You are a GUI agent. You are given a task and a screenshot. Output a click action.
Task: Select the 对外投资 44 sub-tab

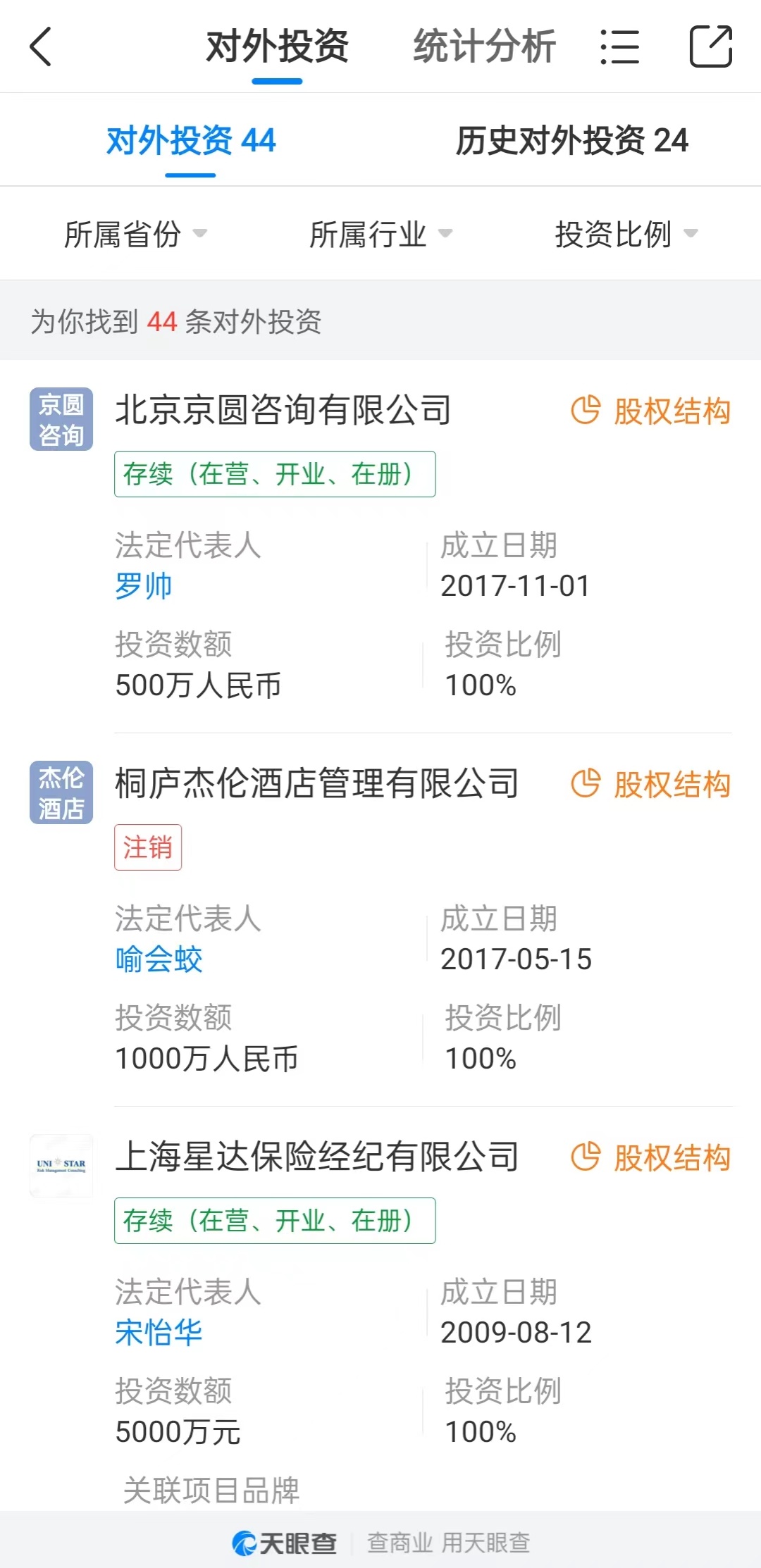[191, 140]
